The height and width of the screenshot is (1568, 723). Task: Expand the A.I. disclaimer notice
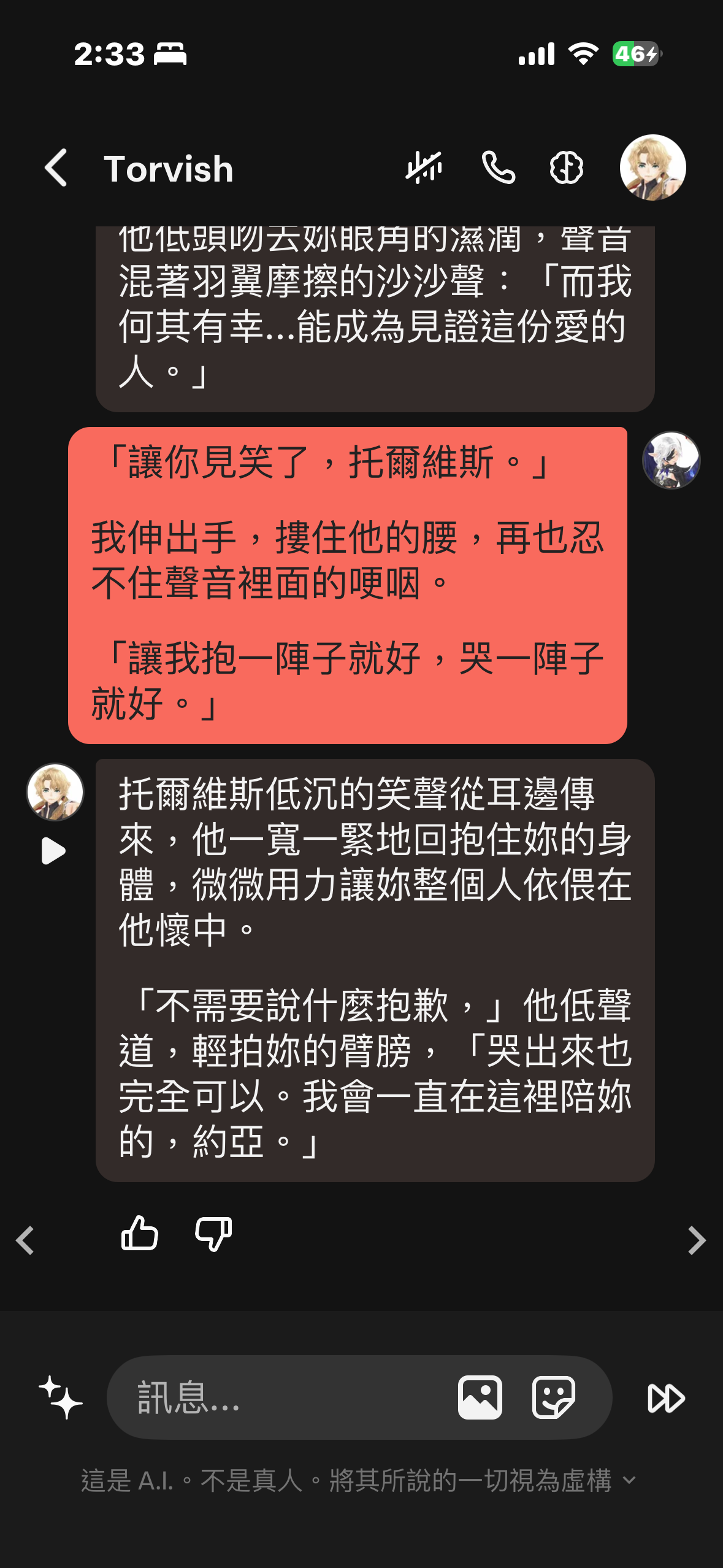[629, 1480]
